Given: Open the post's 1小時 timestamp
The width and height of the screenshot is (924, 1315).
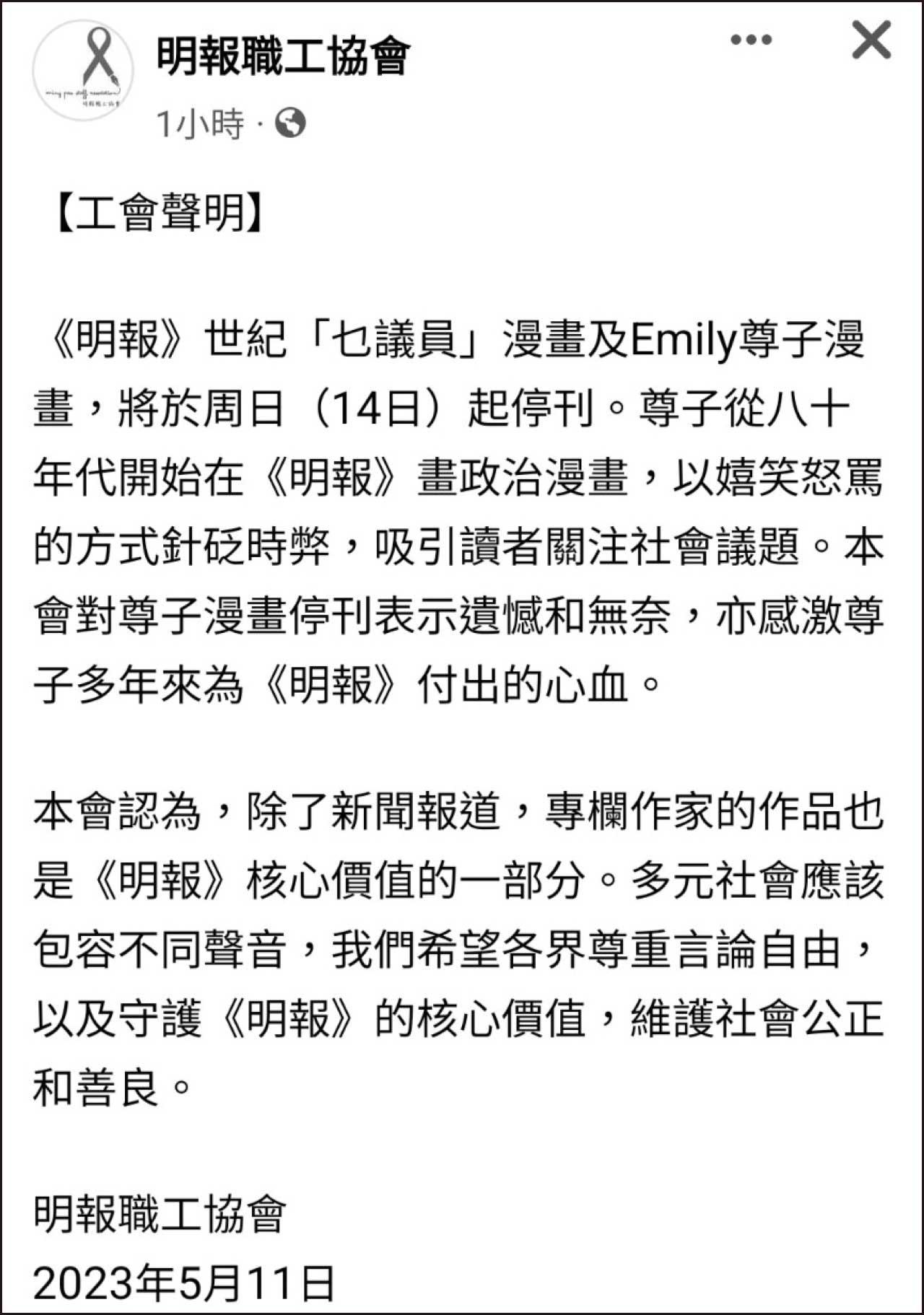Looking at the screenshot, I should point(200,124).
